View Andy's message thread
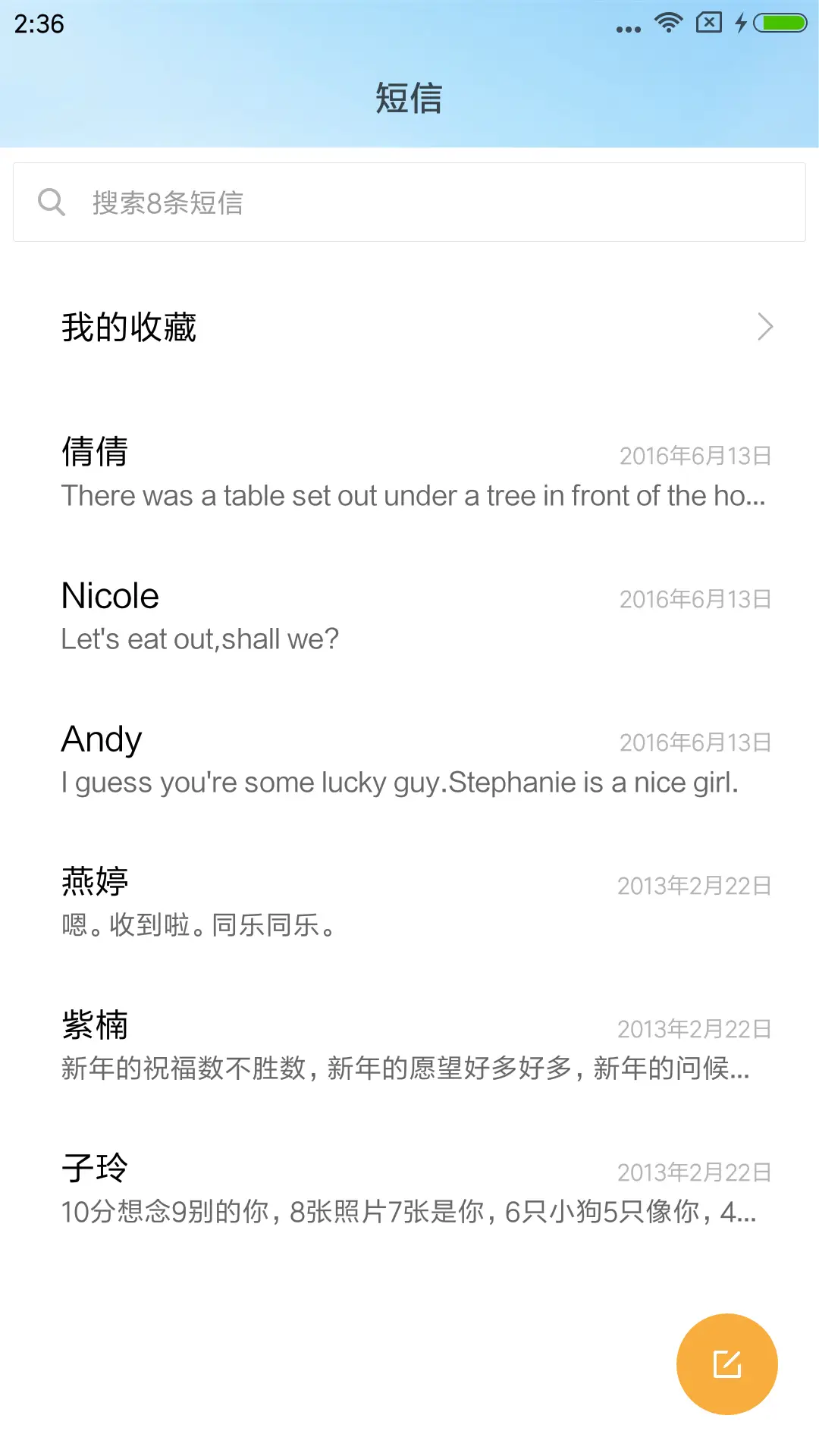819x1456 pixels. click(x=409, y=760)
